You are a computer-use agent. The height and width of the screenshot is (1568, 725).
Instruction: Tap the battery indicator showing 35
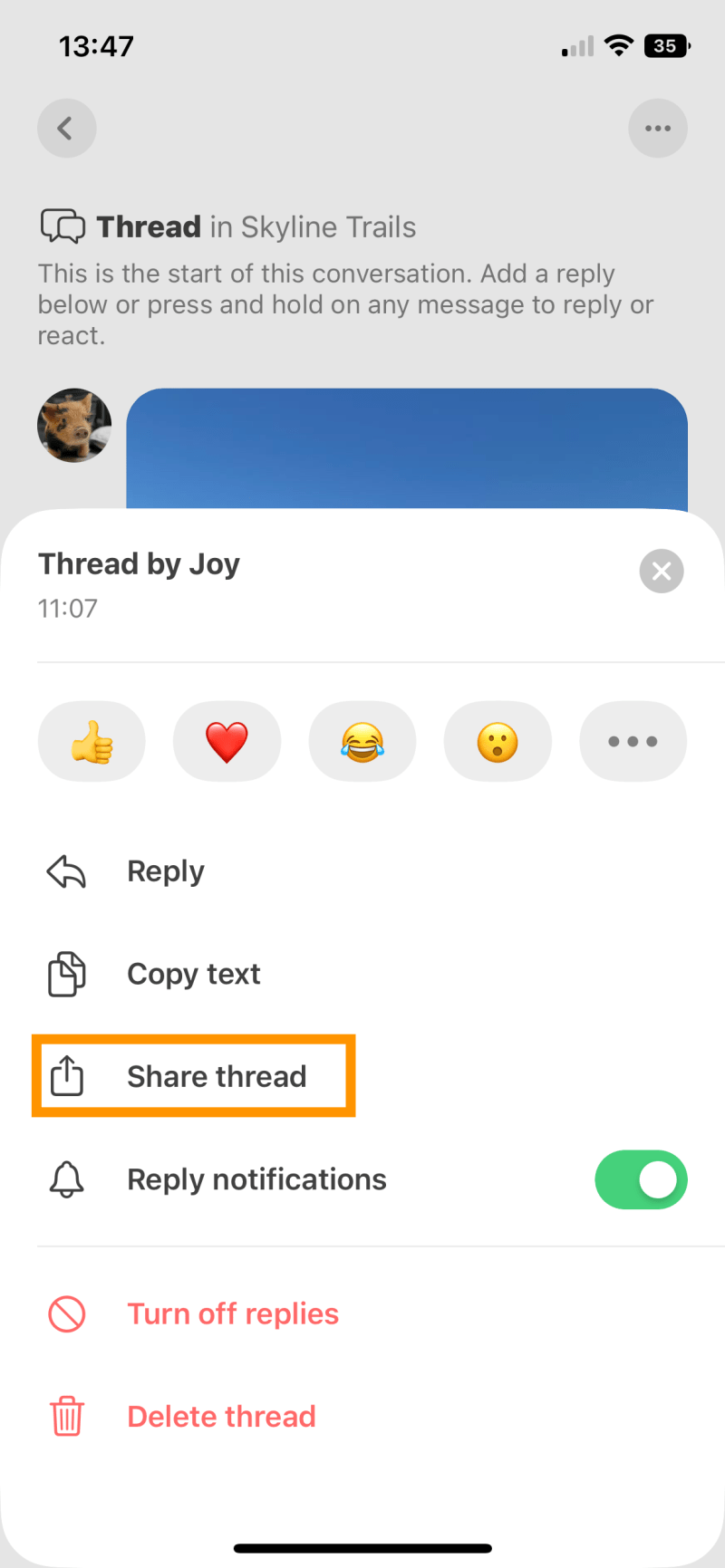click(666, 45)
